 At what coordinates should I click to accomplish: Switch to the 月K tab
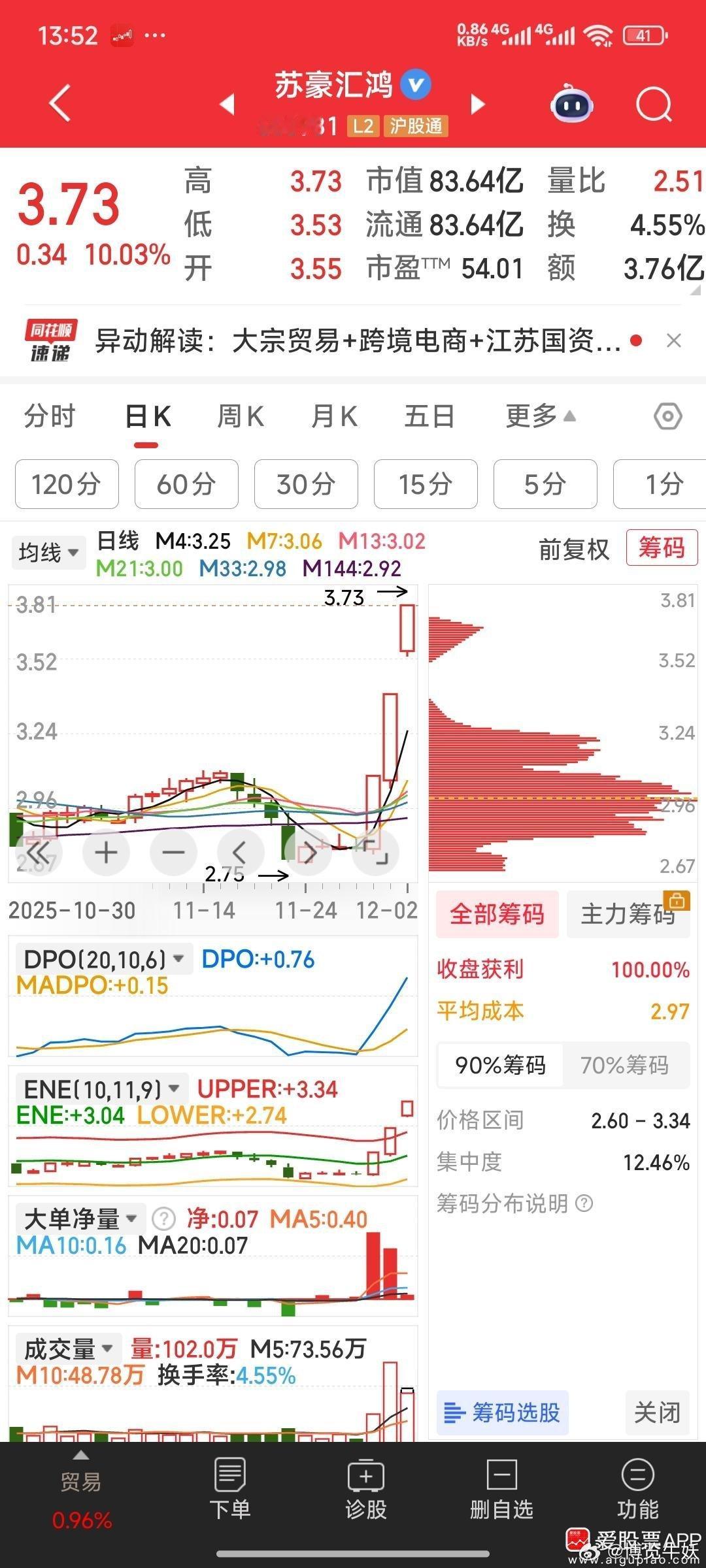pos(334,417)
